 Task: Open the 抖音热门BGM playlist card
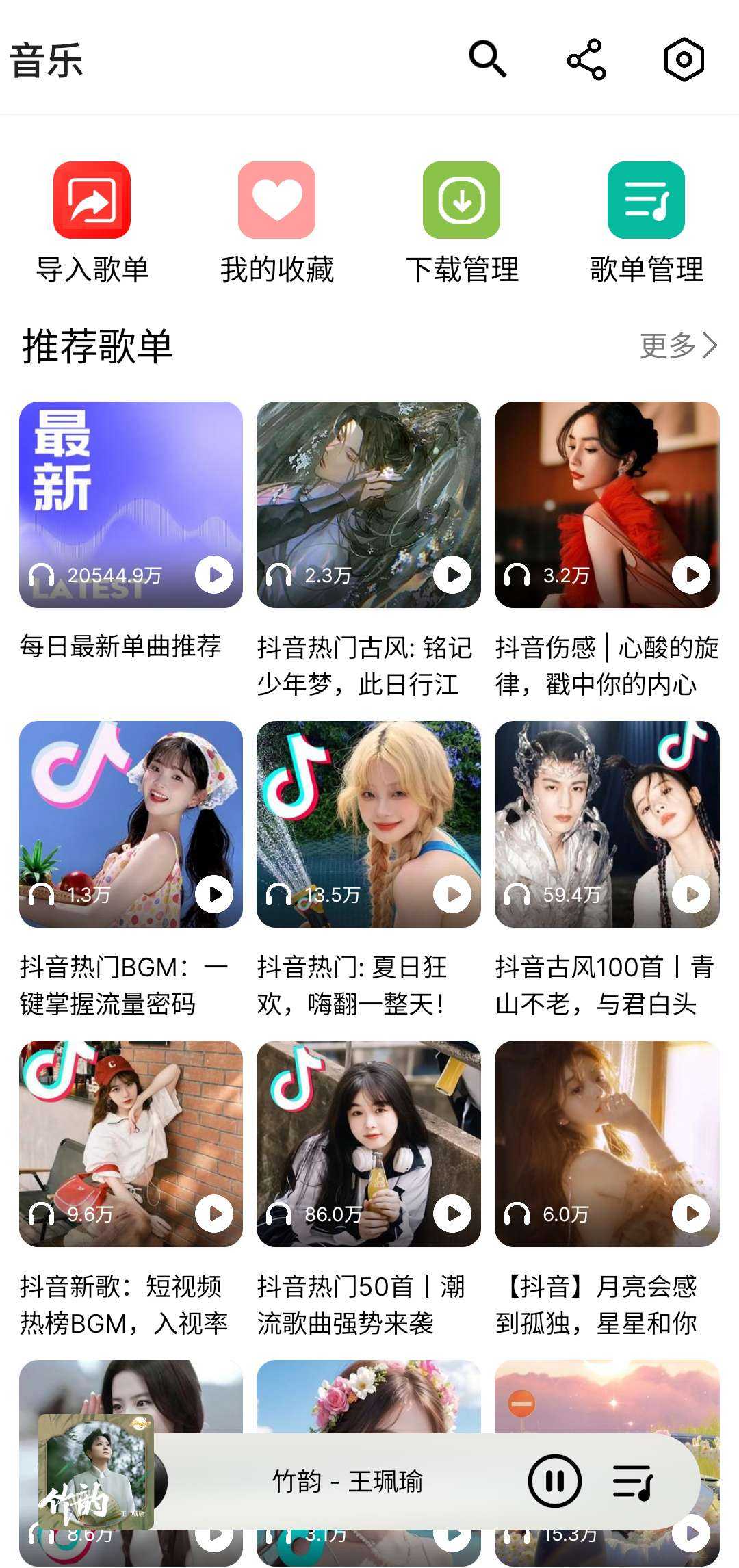tap(131, 824)
